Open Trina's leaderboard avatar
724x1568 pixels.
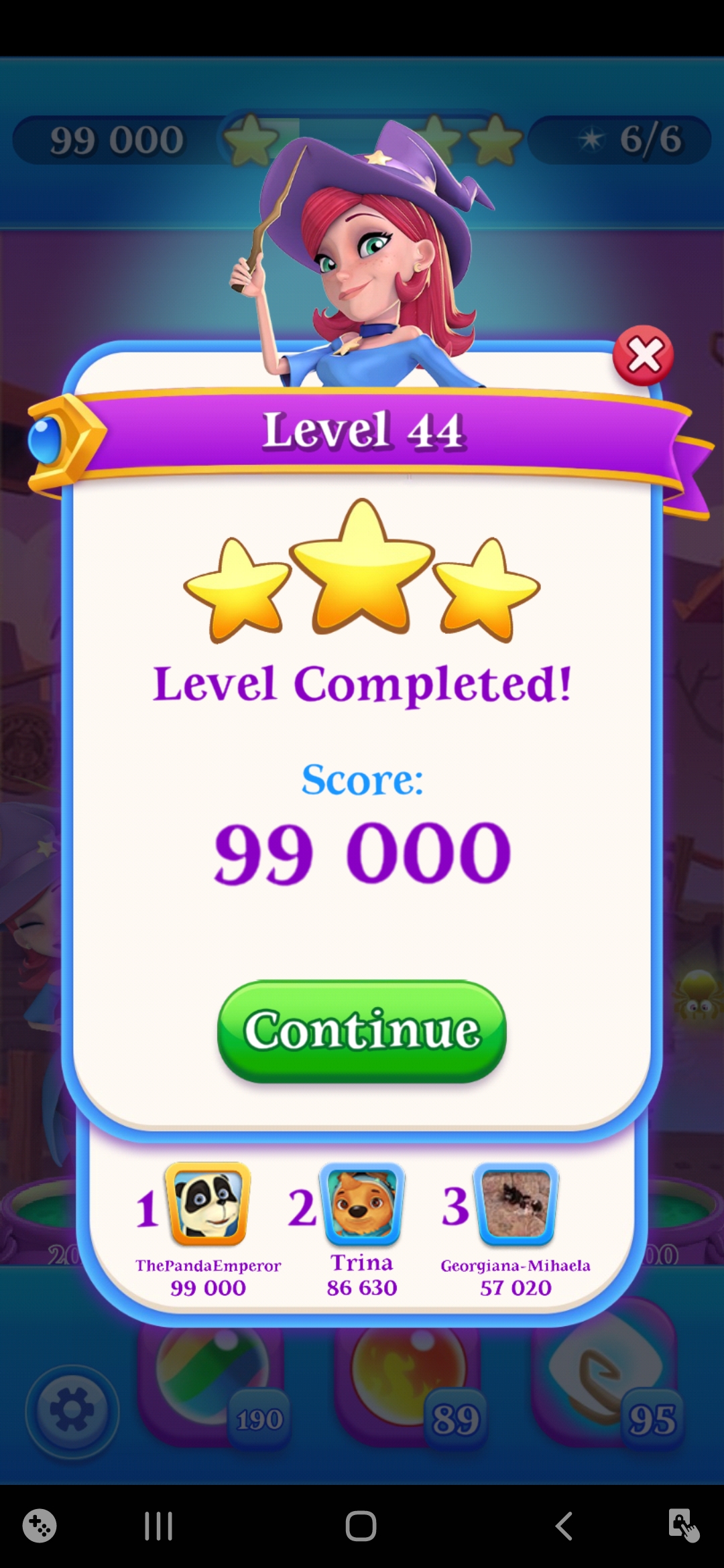tap(362, 1204)
